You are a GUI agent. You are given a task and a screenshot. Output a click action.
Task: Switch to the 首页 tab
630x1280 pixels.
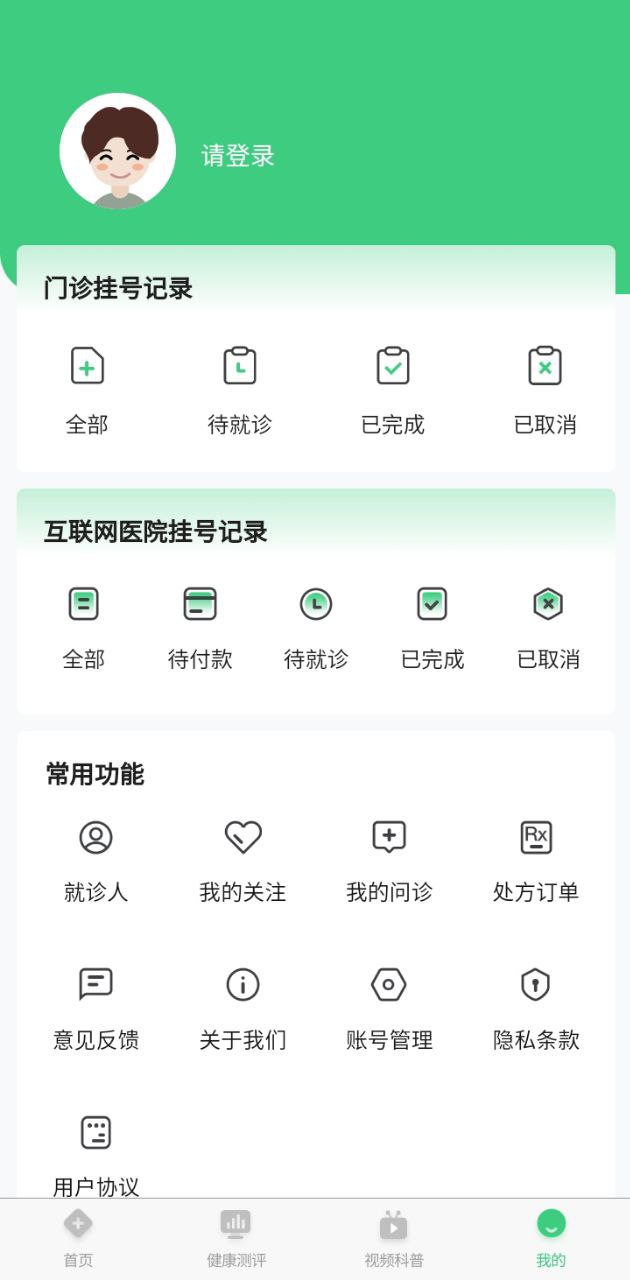[78, 1238]
